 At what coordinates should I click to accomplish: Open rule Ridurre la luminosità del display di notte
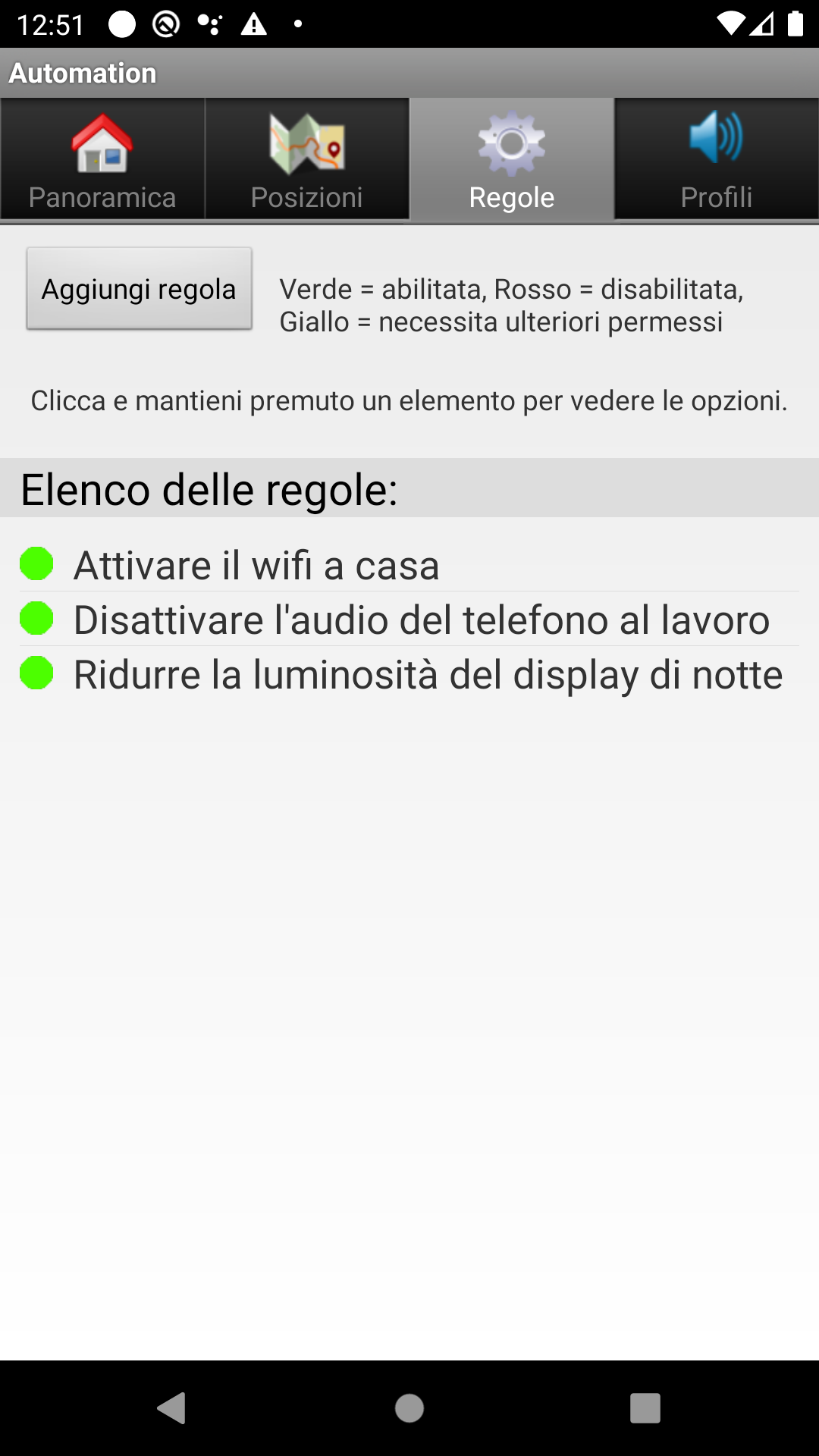tap(427, 675)
